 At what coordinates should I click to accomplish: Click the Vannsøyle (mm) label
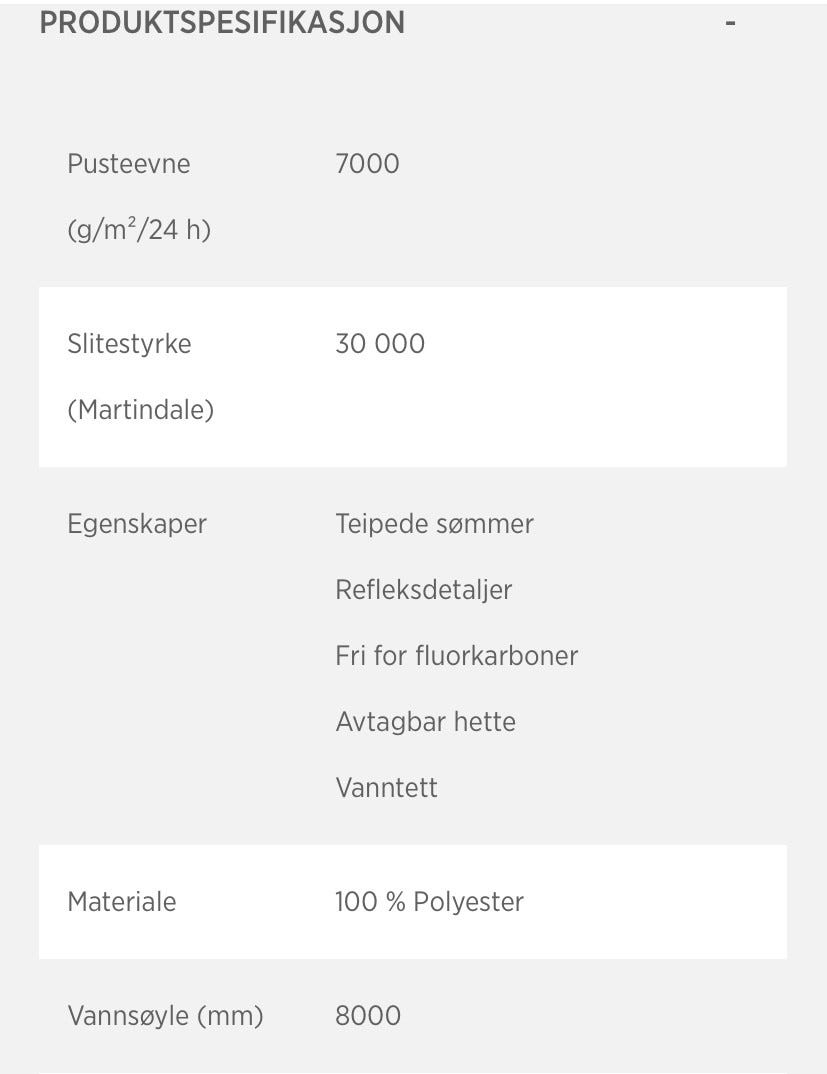click(x=163, y=1016)
